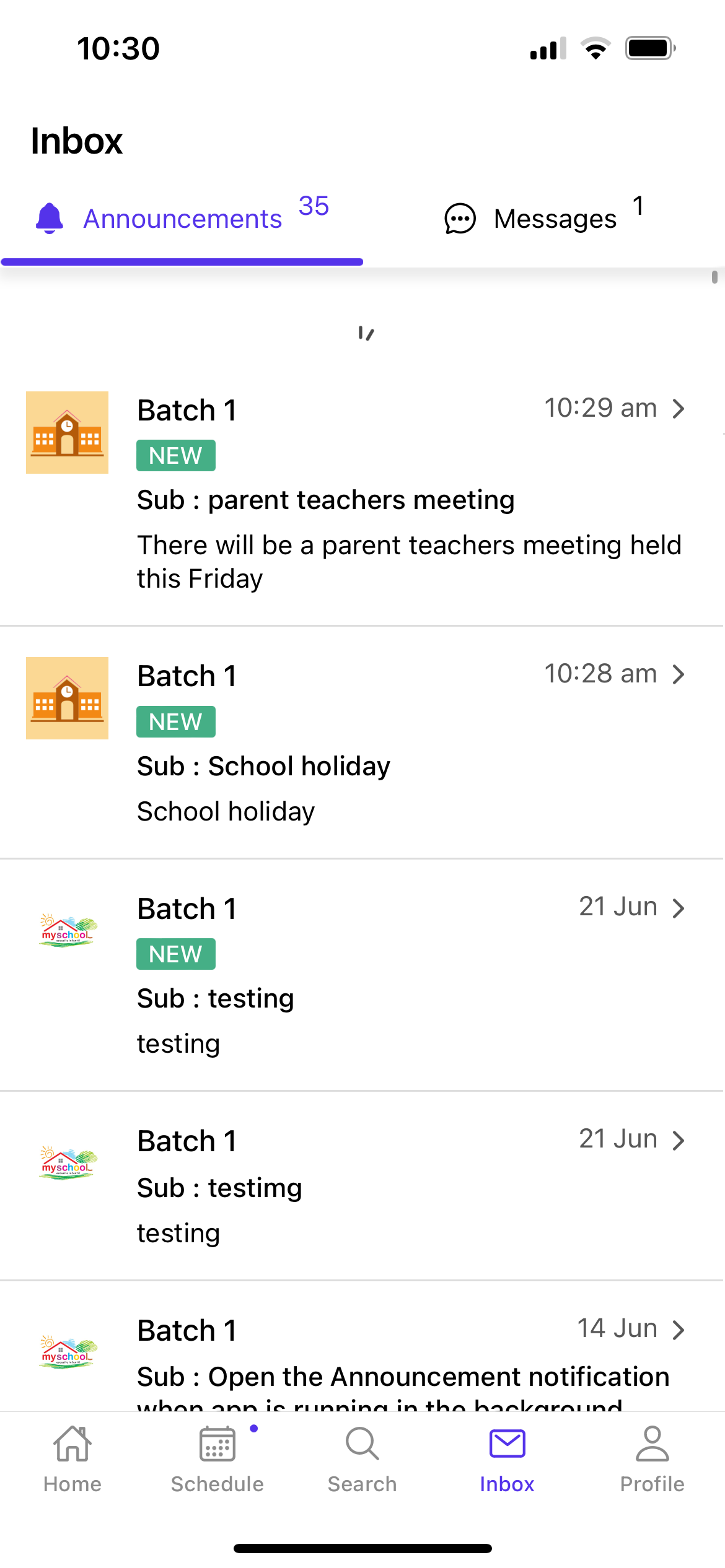The image size is (725, 1568).
Task: Switch to the Search tab
Action: [x=362, y=1459]
